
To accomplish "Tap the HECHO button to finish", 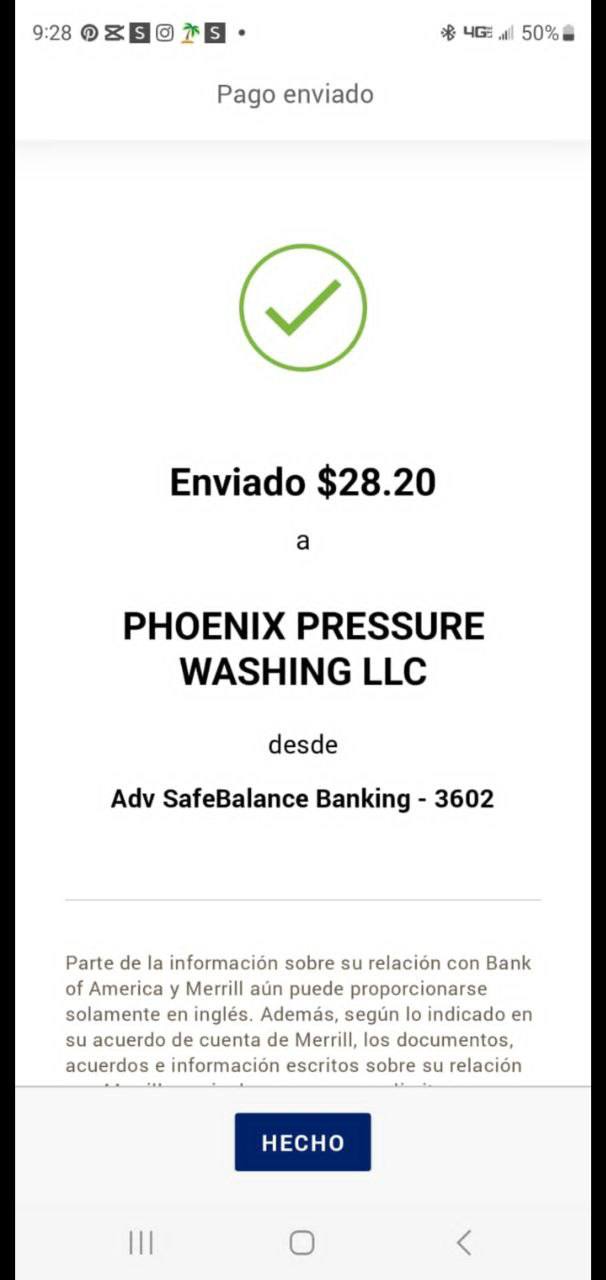I will coord(302,1142).
